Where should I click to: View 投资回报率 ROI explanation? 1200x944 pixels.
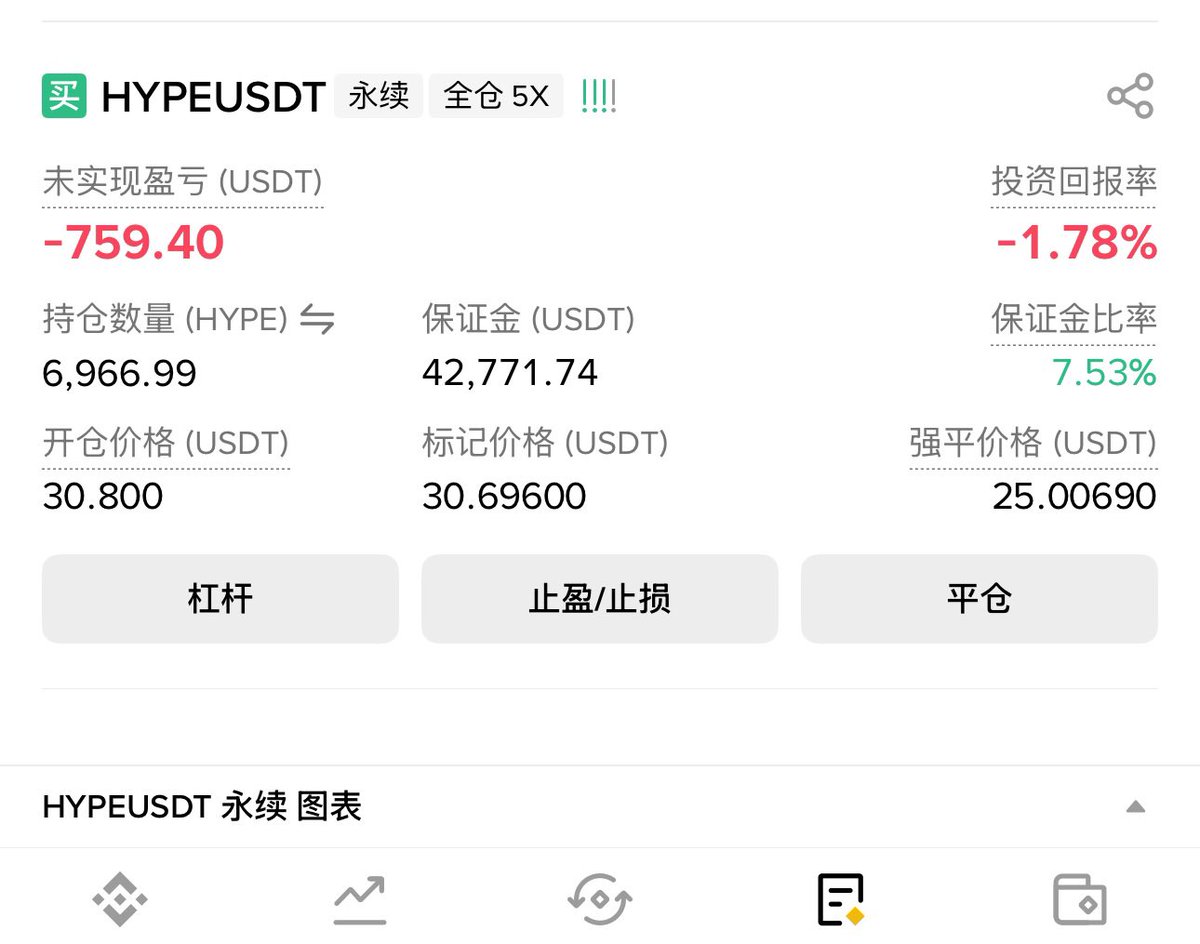tap(1073, 183)
